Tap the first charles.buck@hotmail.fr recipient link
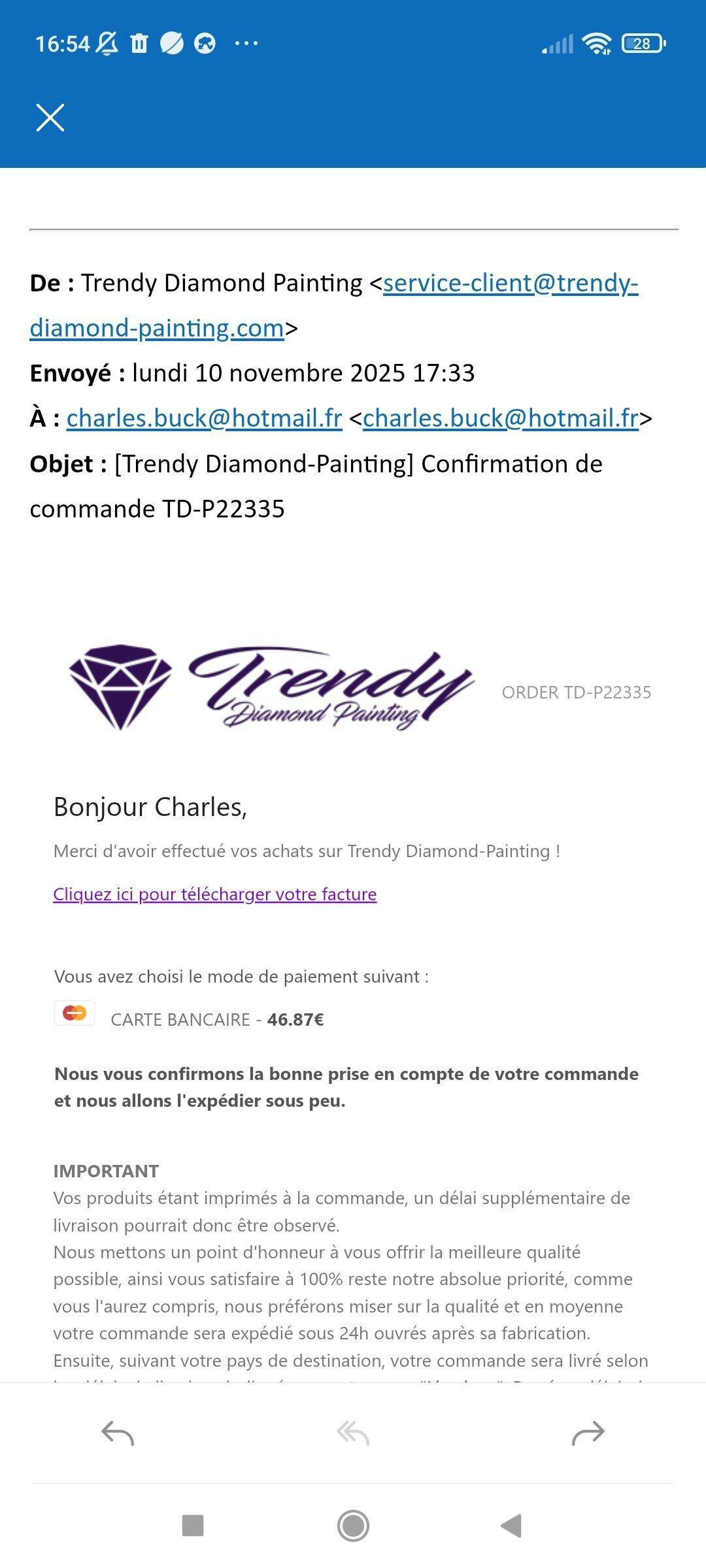 (204, 418)
